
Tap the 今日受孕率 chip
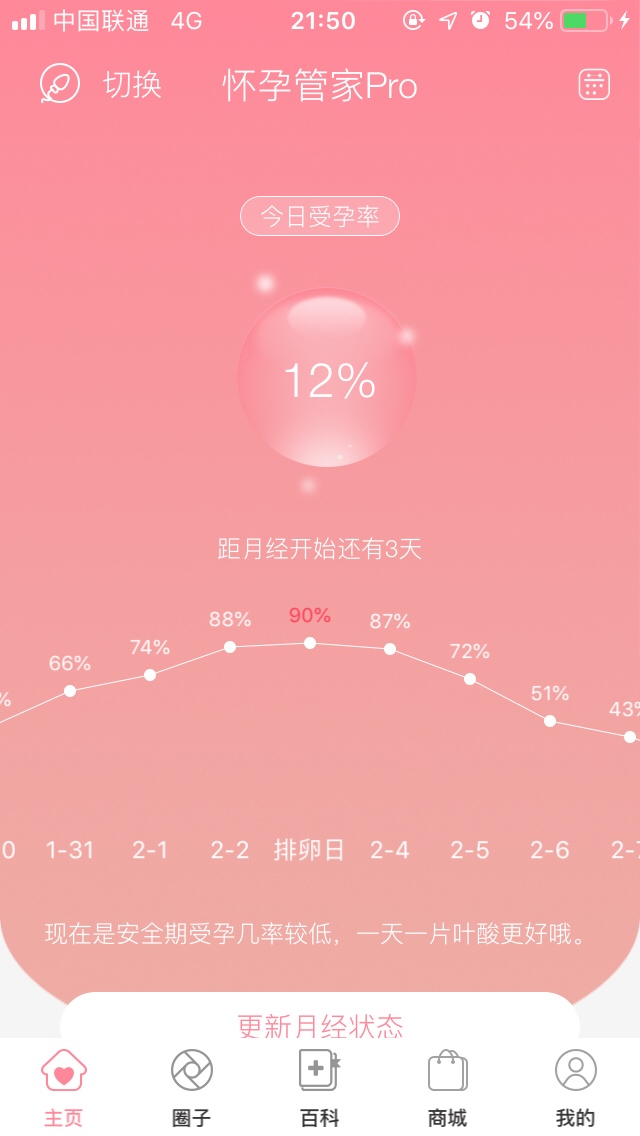coord(320,217)
